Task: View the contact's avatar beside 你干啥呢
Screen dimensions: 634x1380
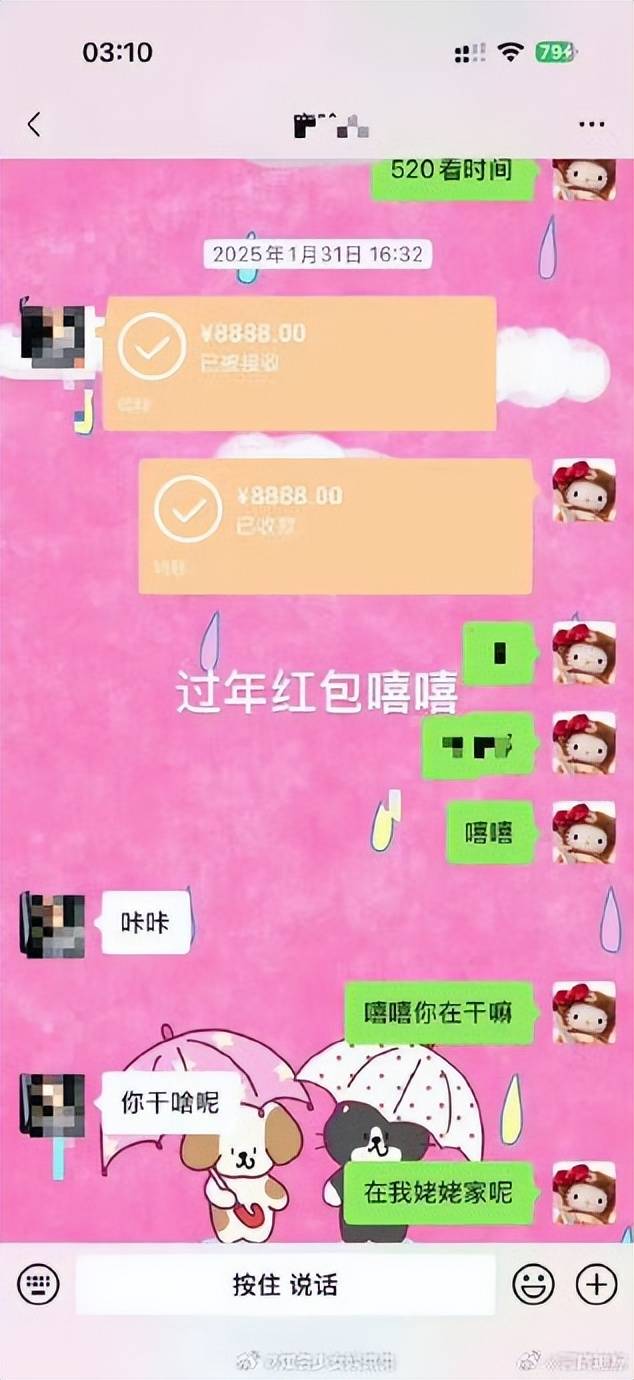Action: [52, 1106]
